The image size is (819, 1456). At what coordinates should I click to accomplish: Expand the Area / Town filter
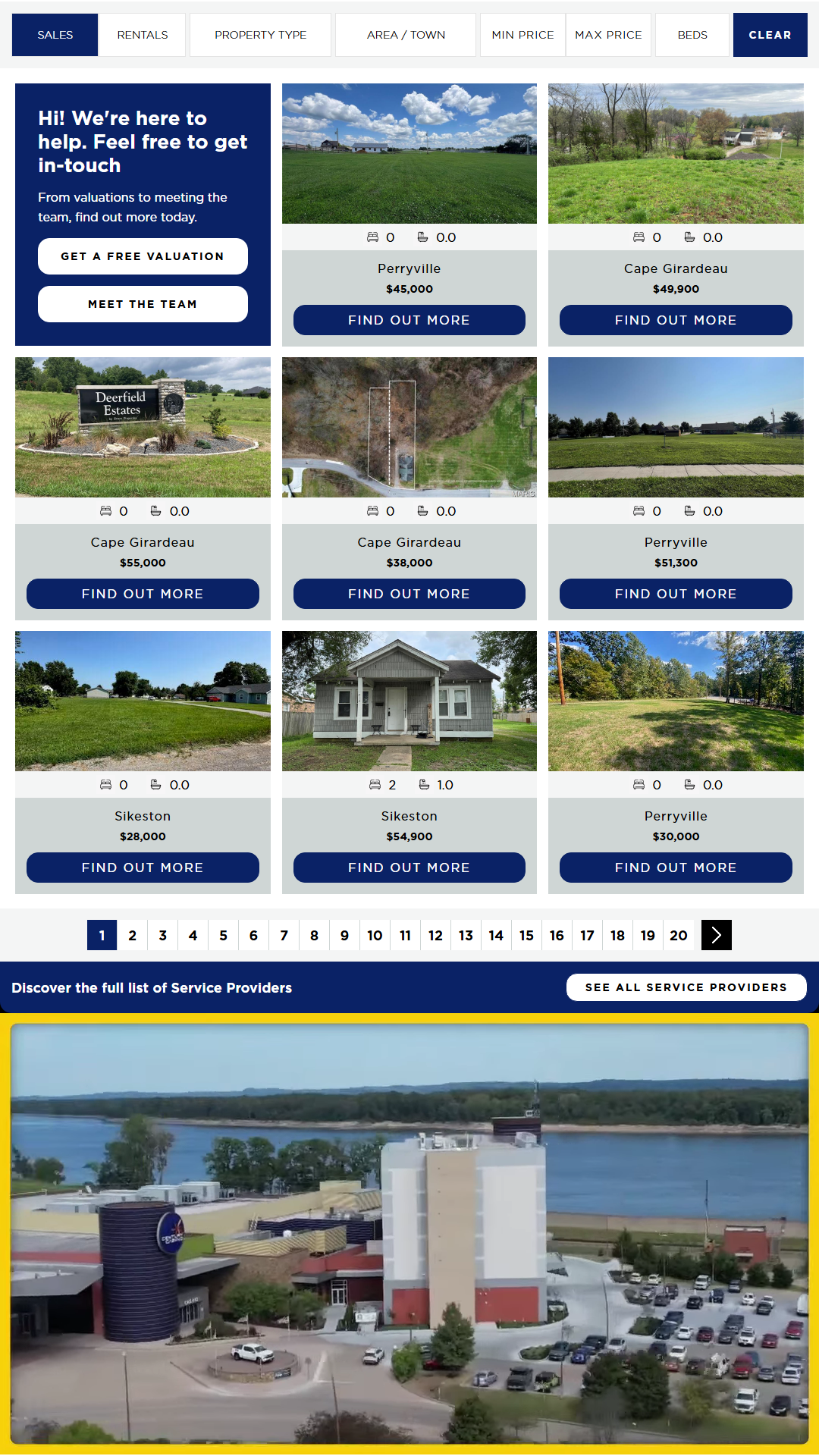click(x=406, y=35)
